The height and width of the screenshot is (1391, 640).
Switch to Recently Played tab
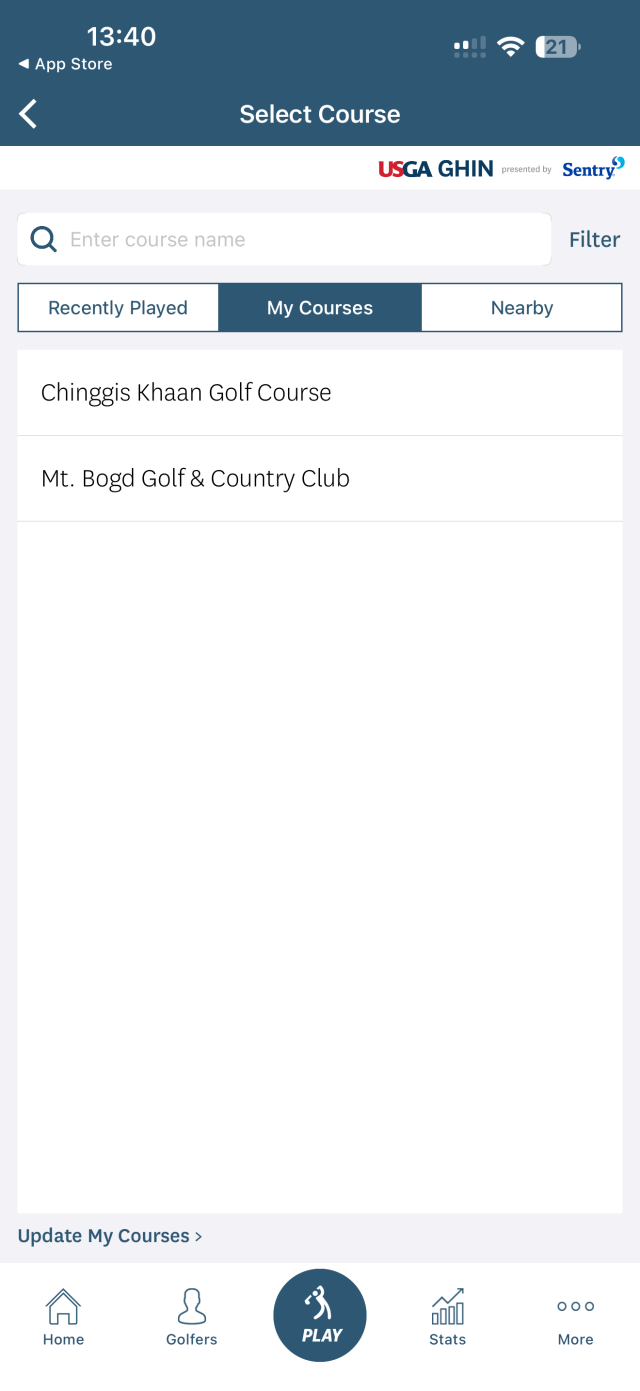click(x=118, y=308)
